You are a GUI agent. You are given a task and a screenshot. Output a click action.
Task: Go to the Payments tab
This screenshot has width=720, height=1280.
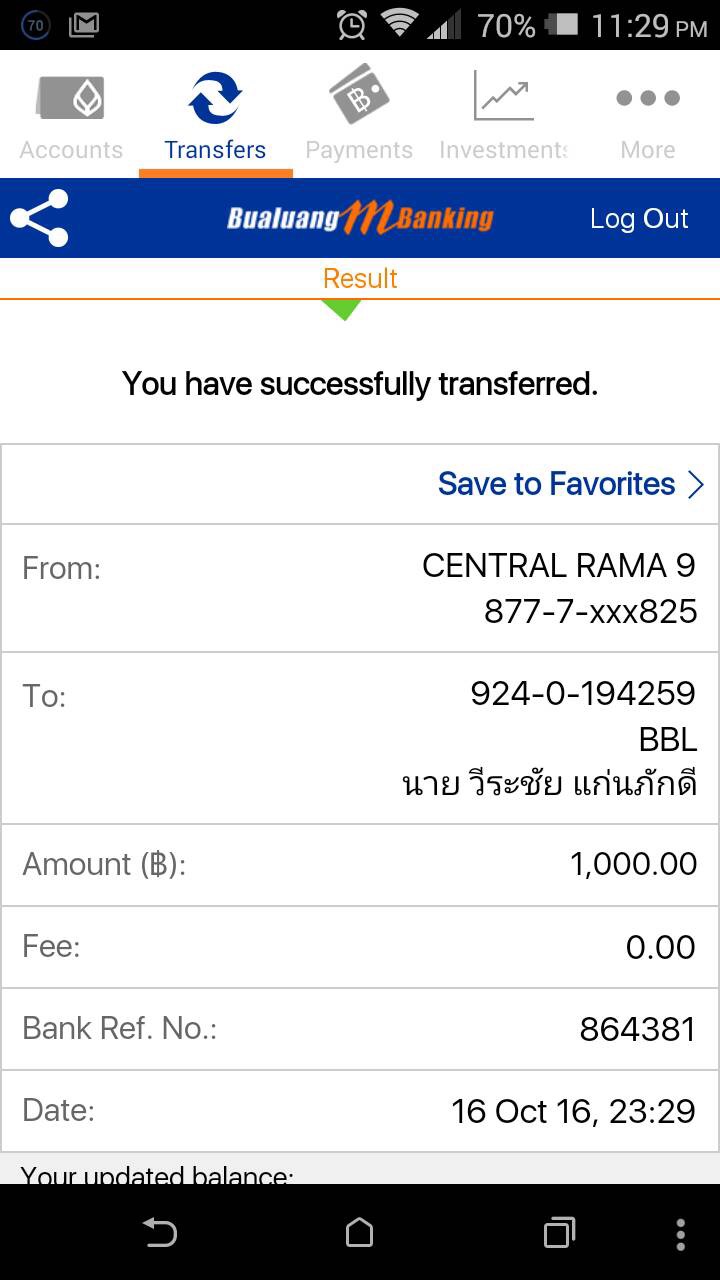[359, 115]
